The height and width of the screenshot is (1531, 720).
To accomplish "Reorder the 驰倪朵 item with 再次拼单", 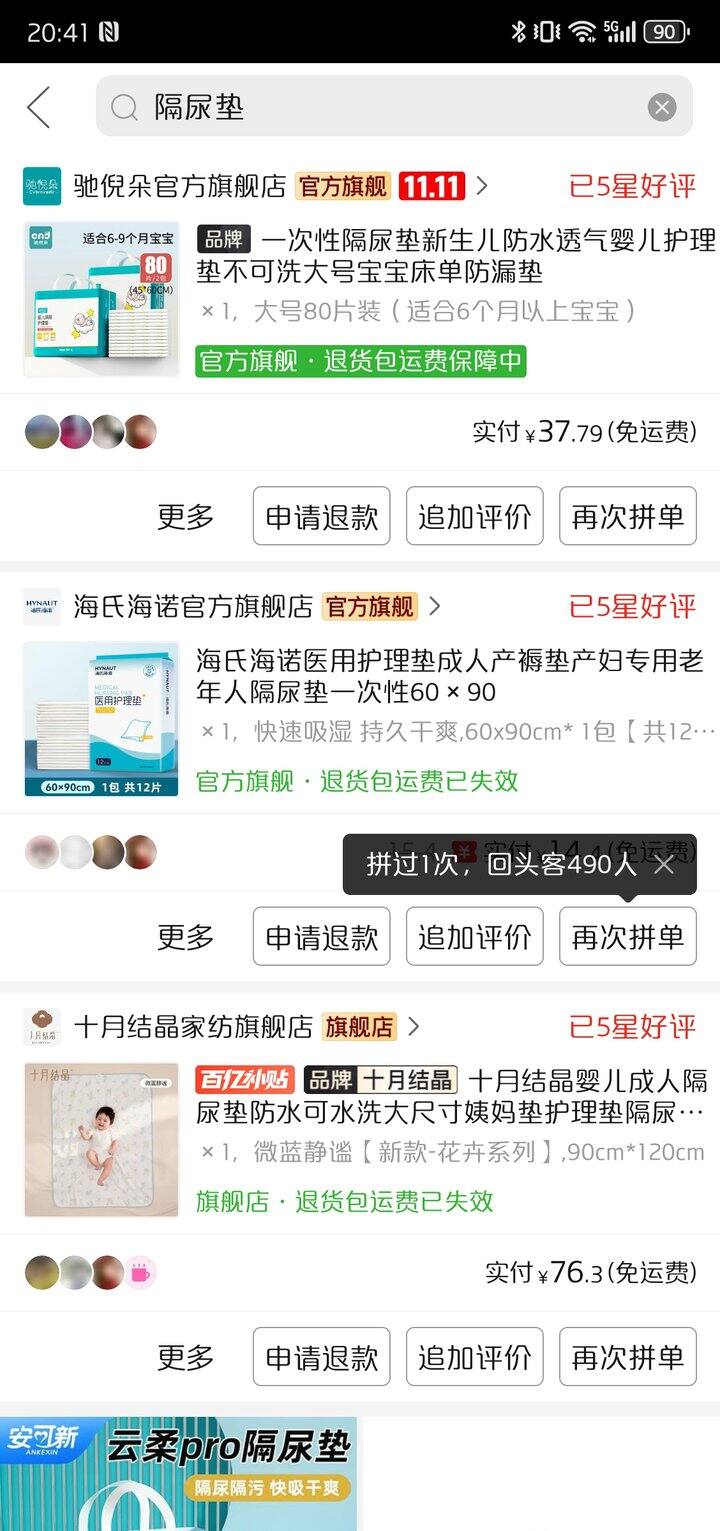I will pos(627,517).
